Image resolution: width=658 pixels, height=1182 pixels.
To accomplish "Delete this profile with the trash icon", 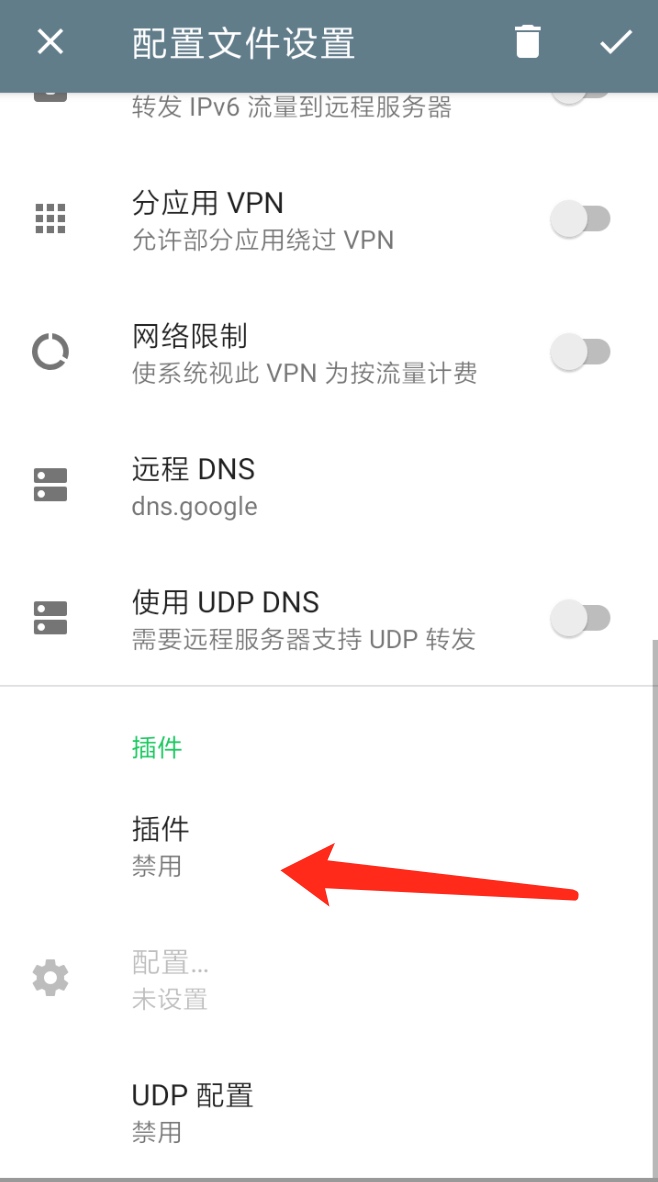I will click(x=527, y=42).
